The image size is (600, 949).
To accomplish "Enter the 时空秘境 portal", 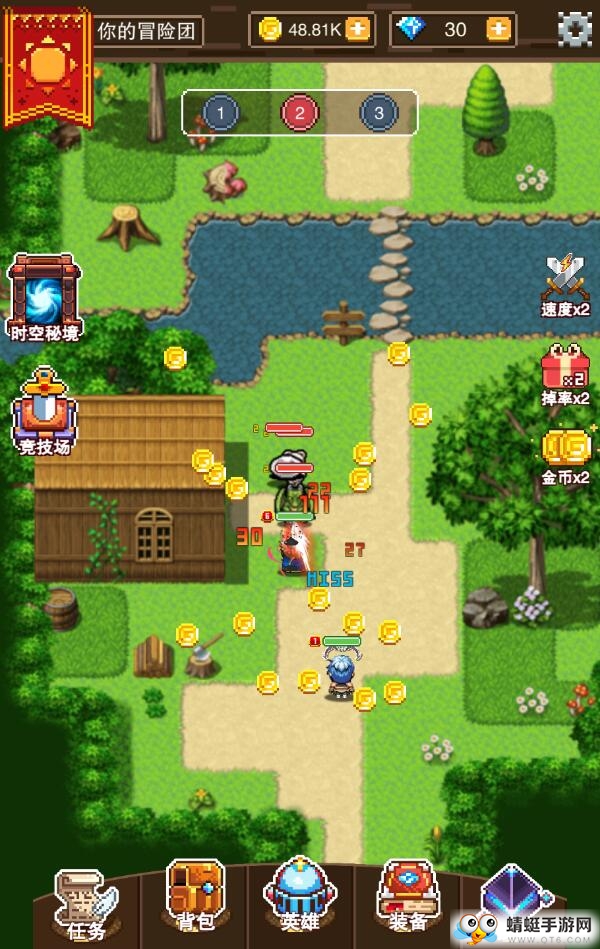I will coord(43,296).
